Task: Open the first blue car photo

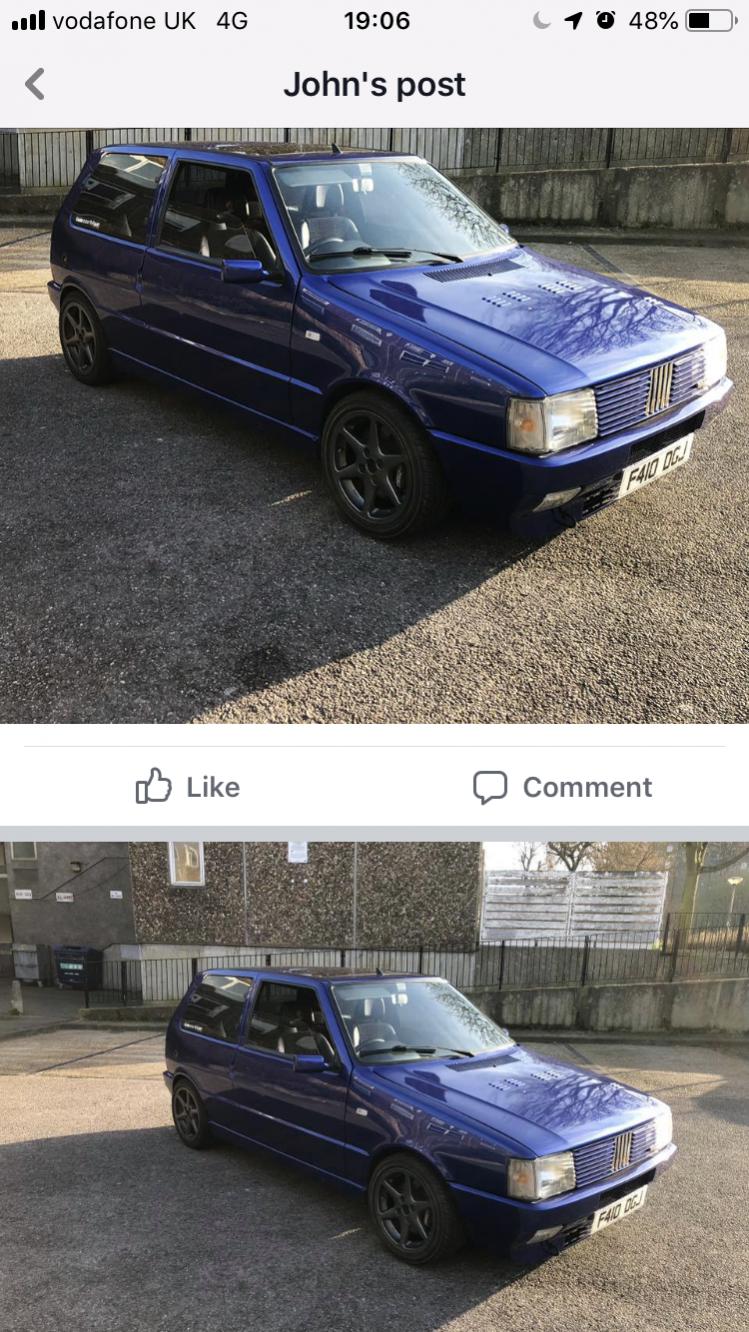Action: point(374,426)
